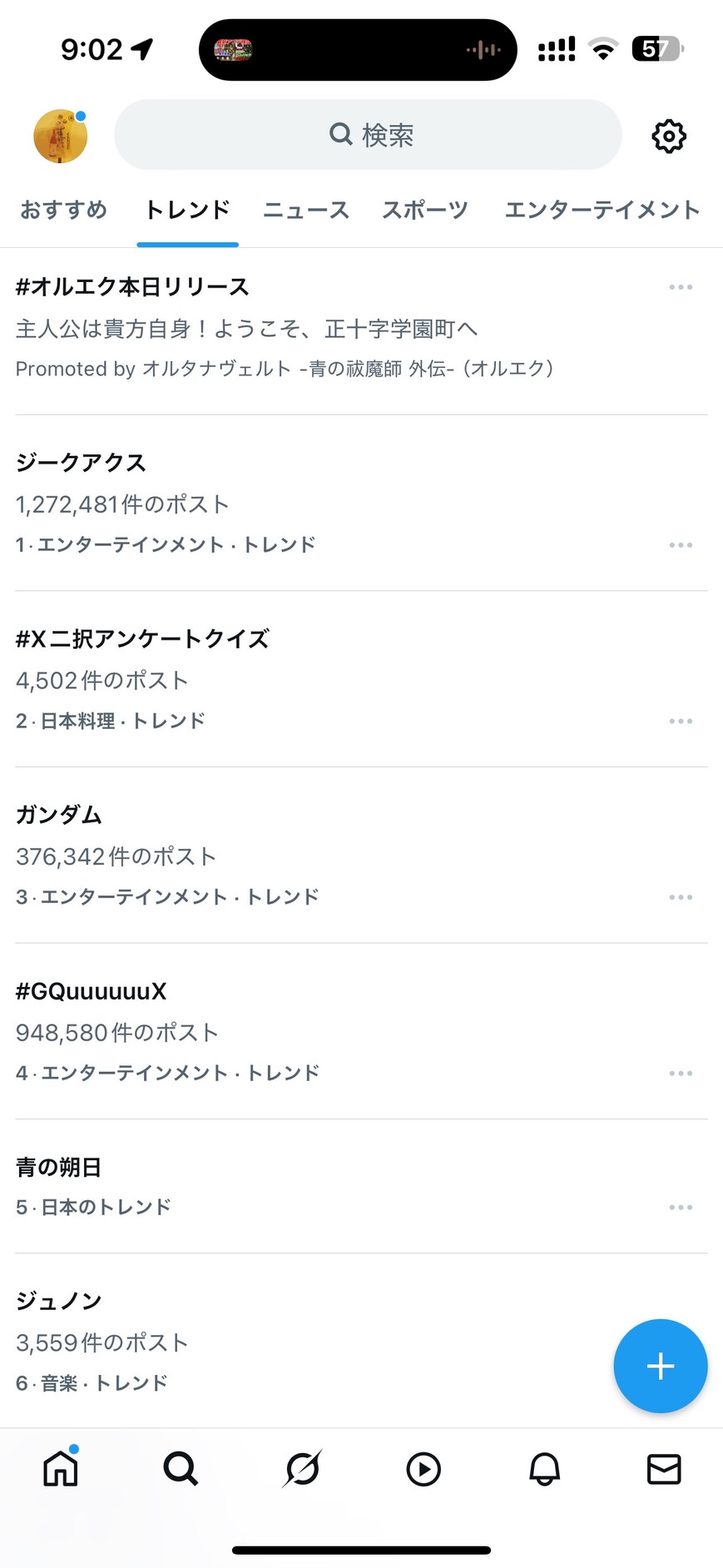
Task: Open the notifications bell tab
Action: tap(545, 1469)
